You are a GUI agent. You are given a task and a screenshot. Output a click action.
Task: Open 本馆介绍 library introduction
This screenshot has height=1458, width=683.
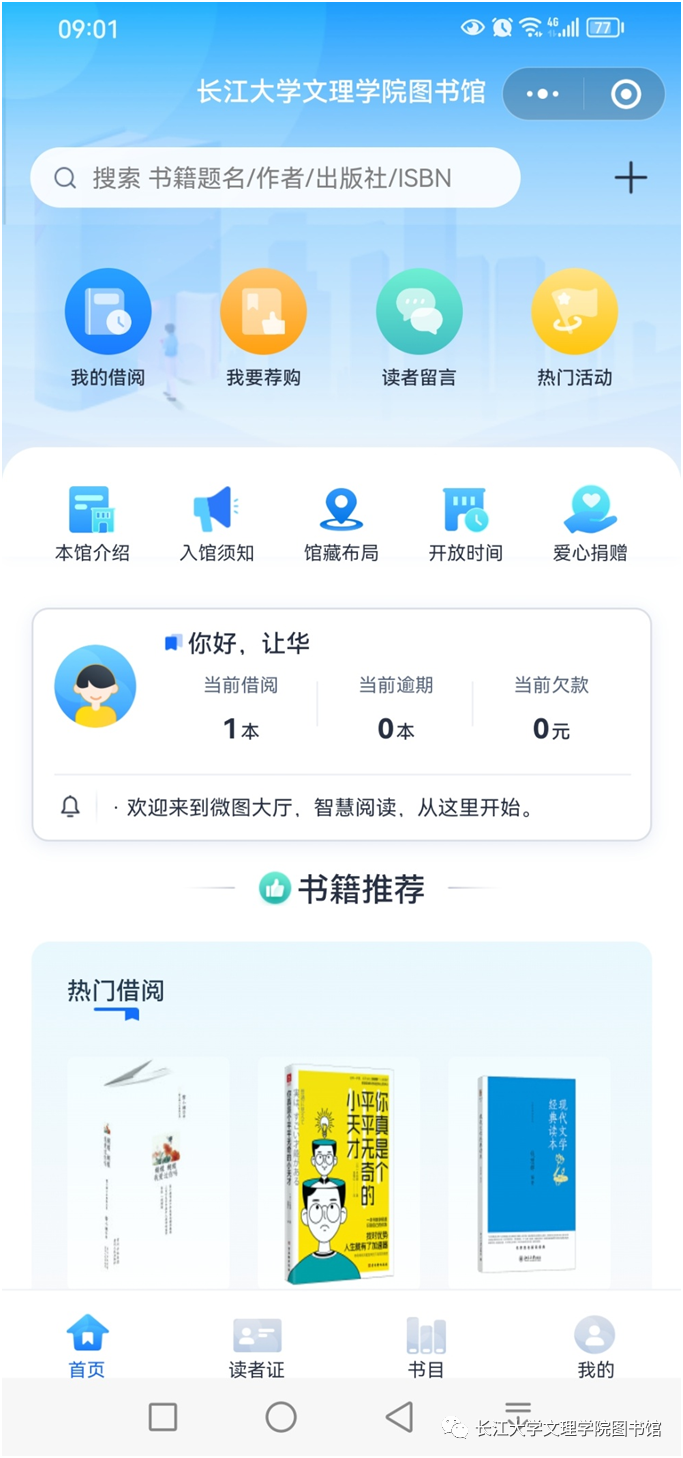[92, 524]
